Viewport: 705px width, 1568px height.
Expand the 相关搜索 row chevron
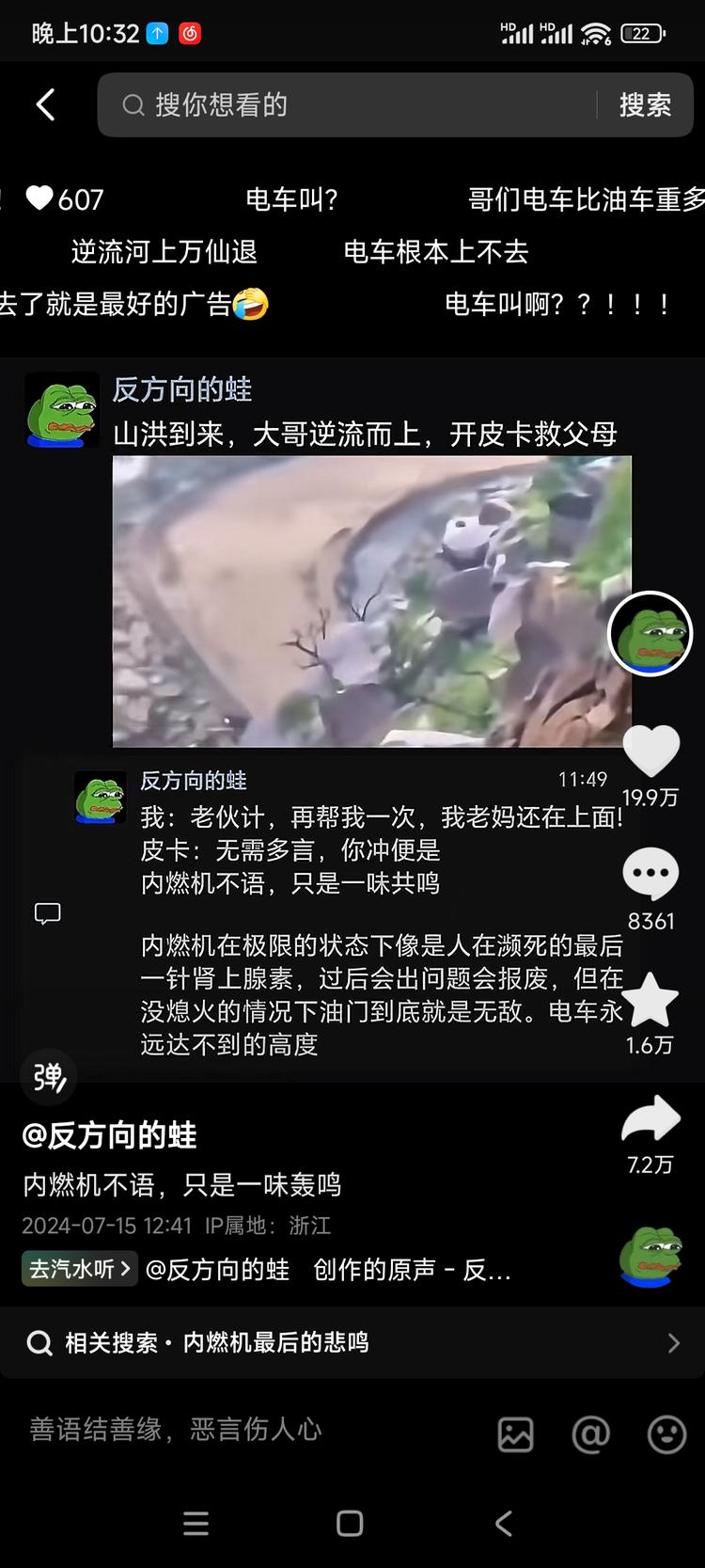point(673,1343)
